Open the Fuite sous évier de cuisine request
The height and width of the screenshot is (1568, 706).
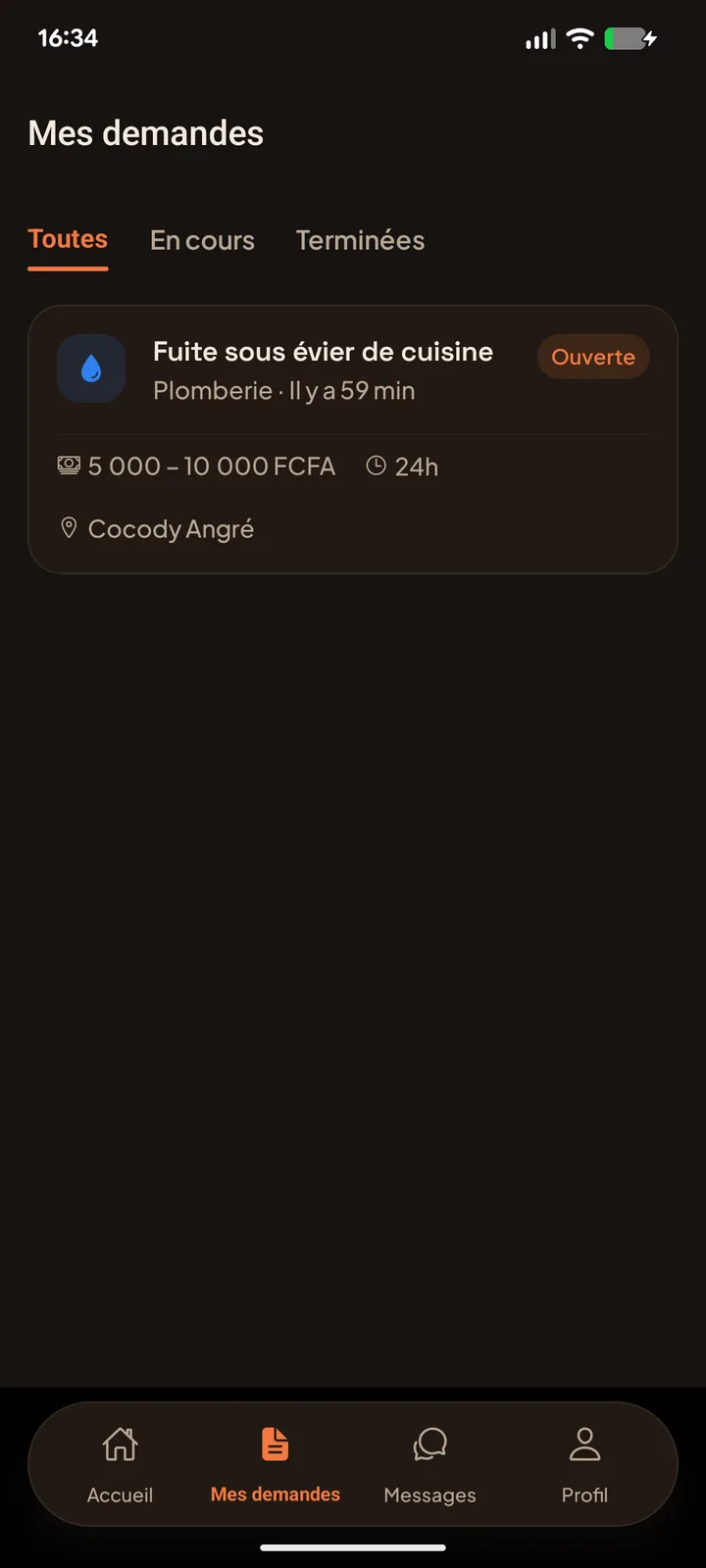coord(353,439)
